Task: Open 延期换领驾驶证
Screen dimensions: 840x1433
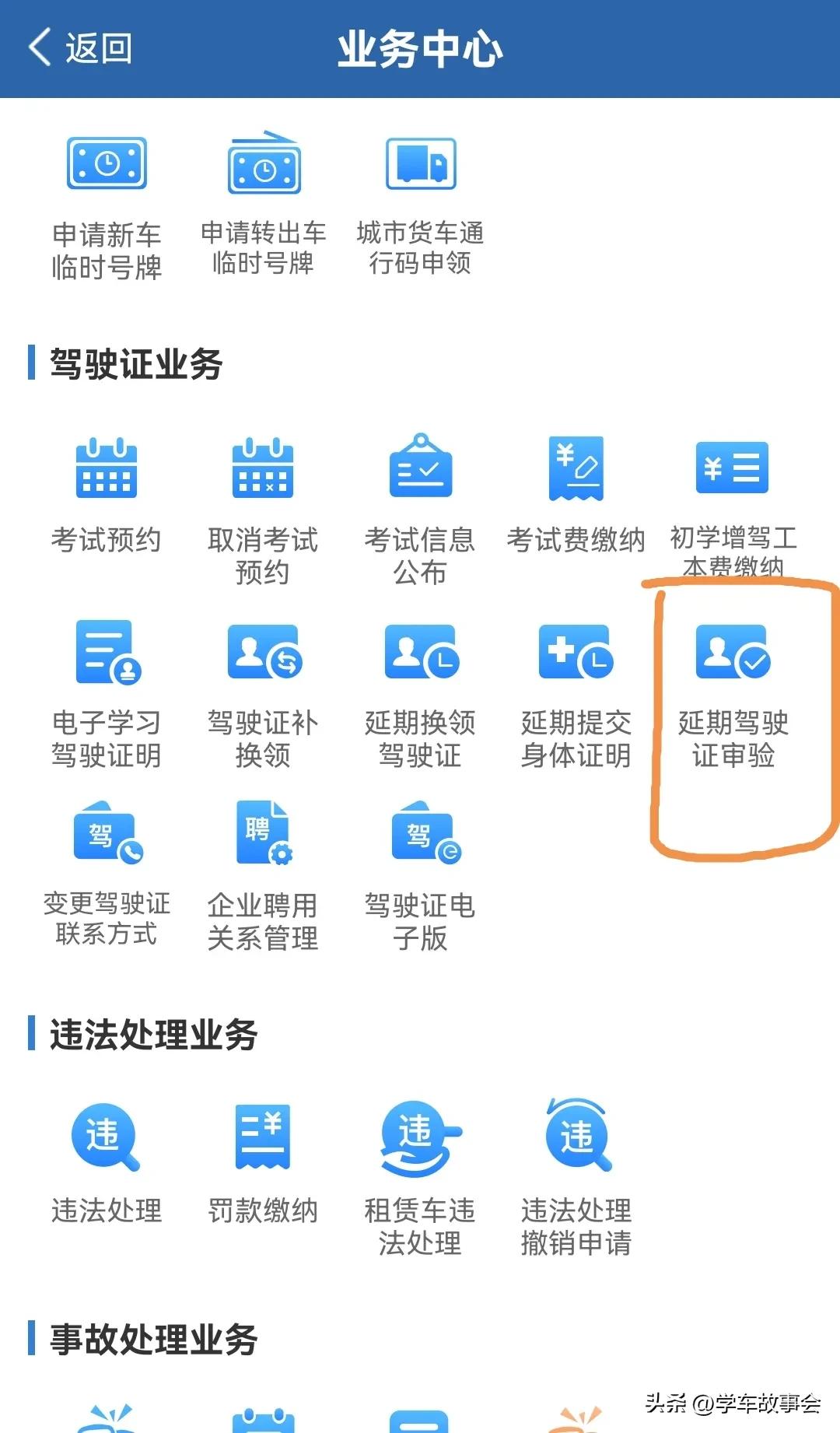Action: [420, 692]
